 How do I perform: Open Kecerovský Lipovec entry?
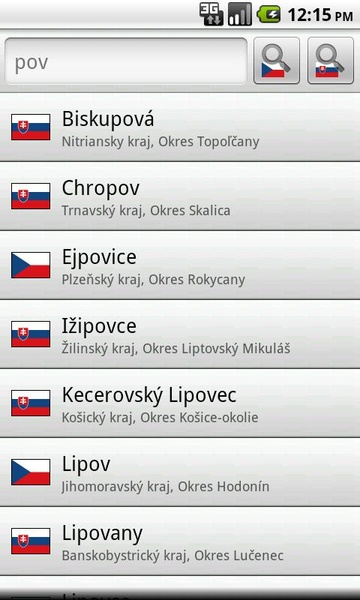[180, 403]
